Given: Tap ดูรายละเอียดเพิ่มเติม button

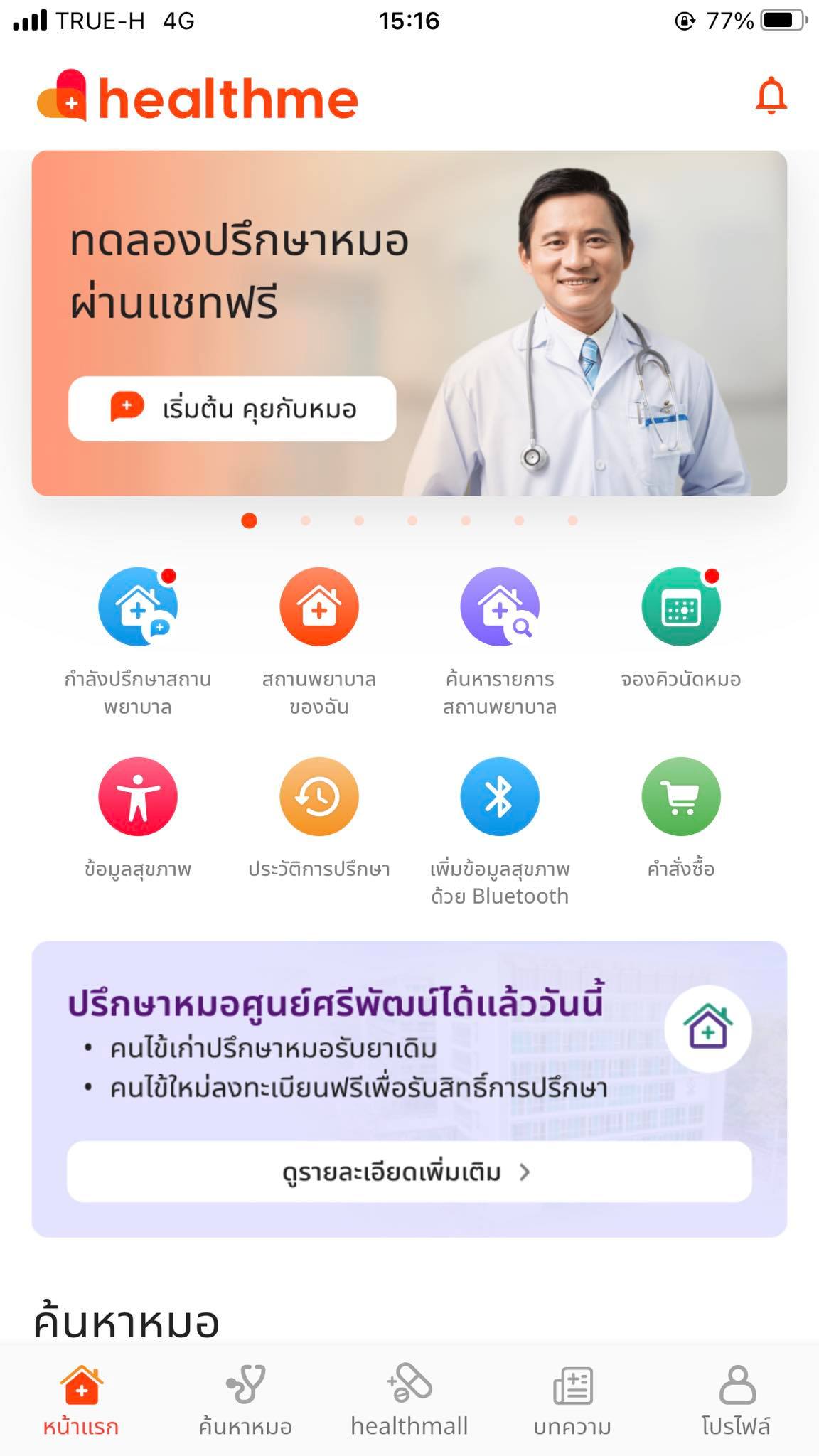Looking at the screenshot, I should (x=409, y=1172).
